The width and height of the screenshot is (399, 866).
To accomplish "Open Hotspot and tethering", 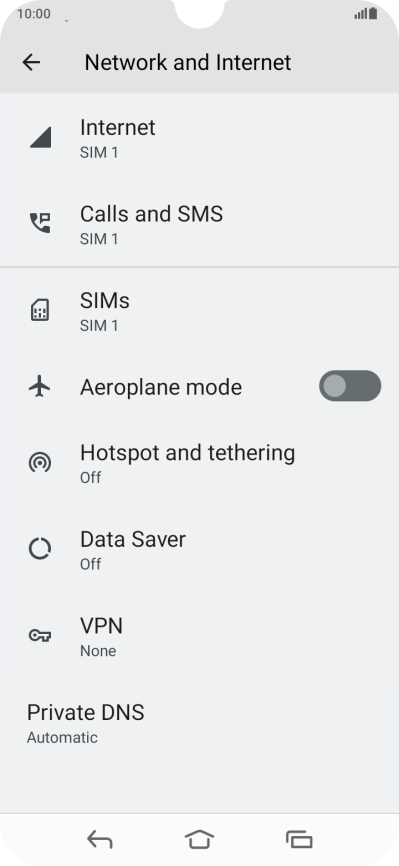I will click(200, 462).
